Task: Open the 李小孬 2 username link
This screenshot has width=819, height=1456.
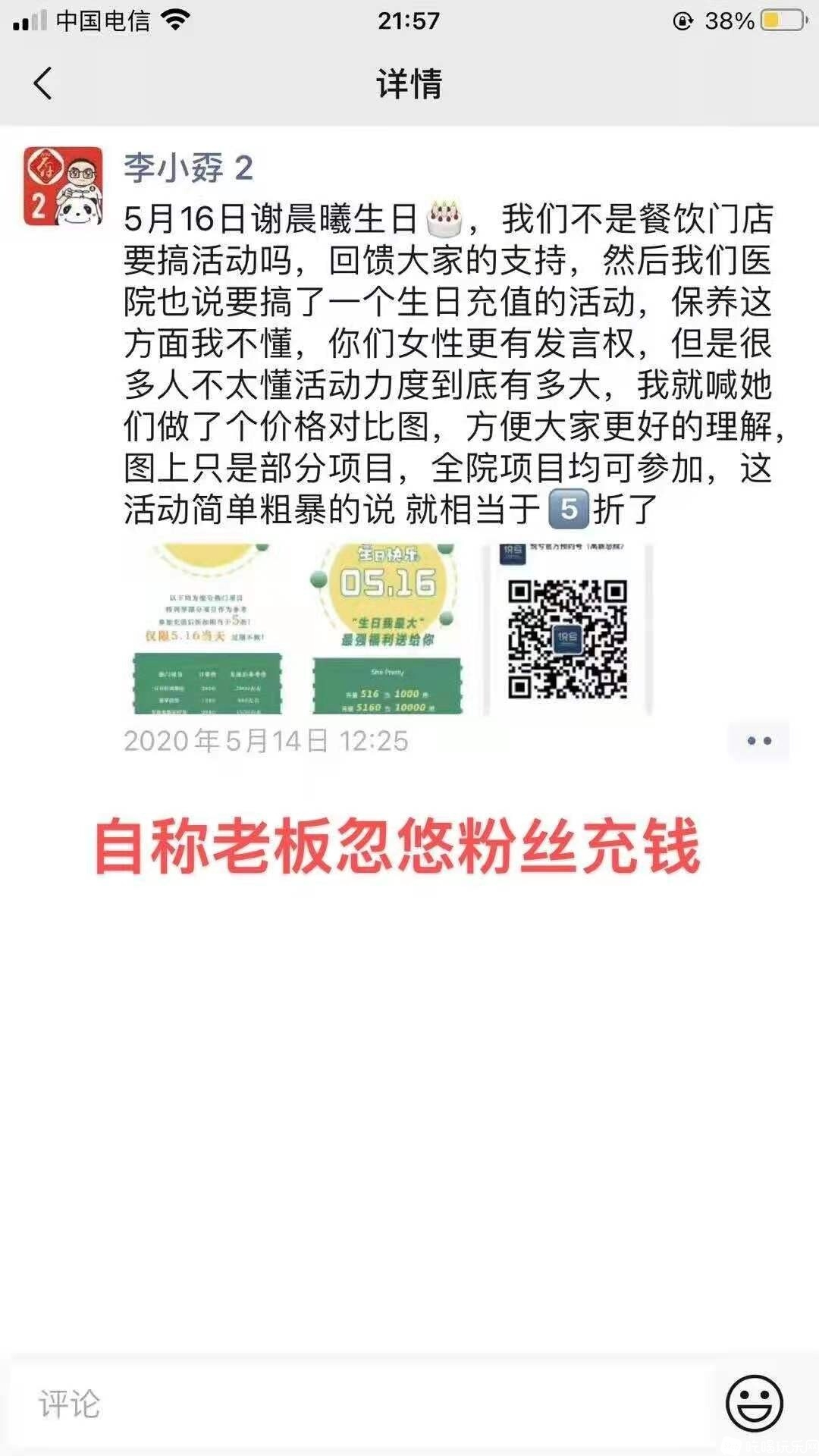Action: (x=188, y=168)
